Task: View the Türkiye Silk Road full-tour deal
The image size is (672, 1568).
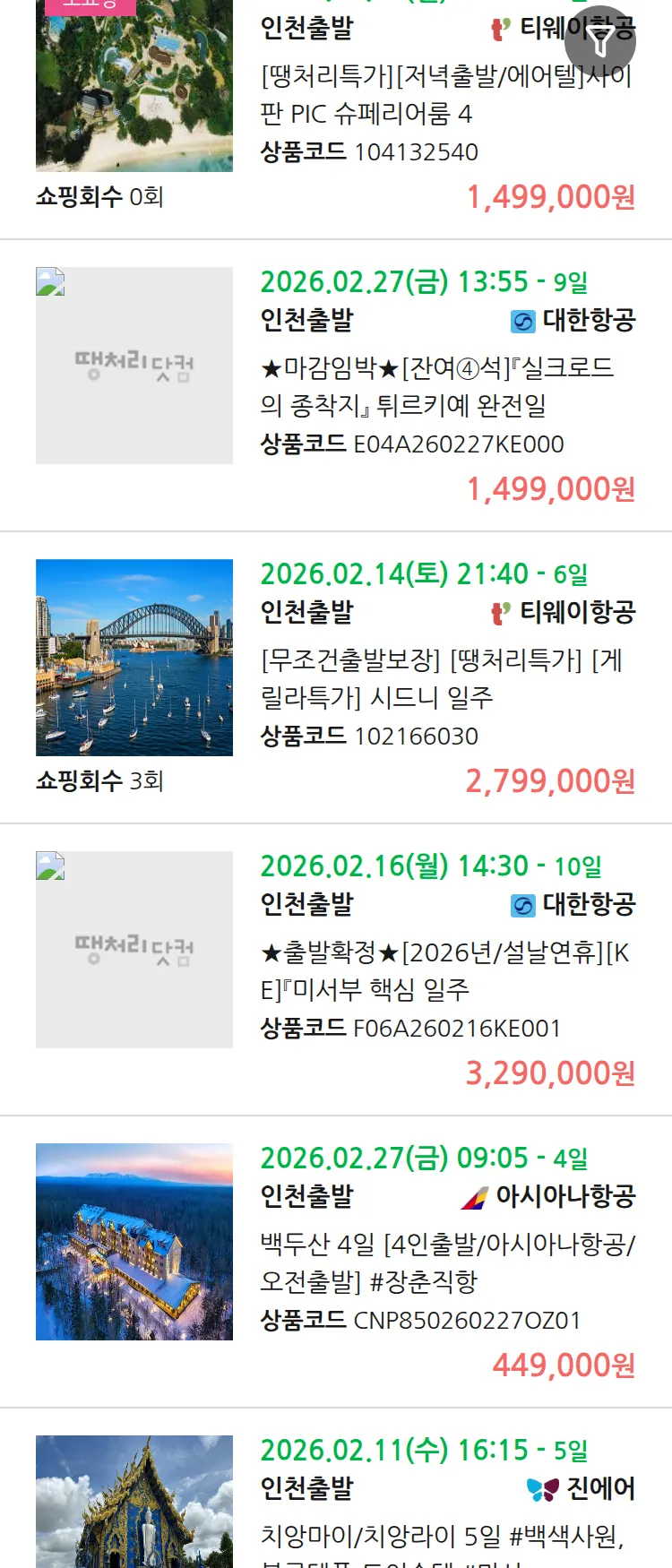Action: coord(437,386)
